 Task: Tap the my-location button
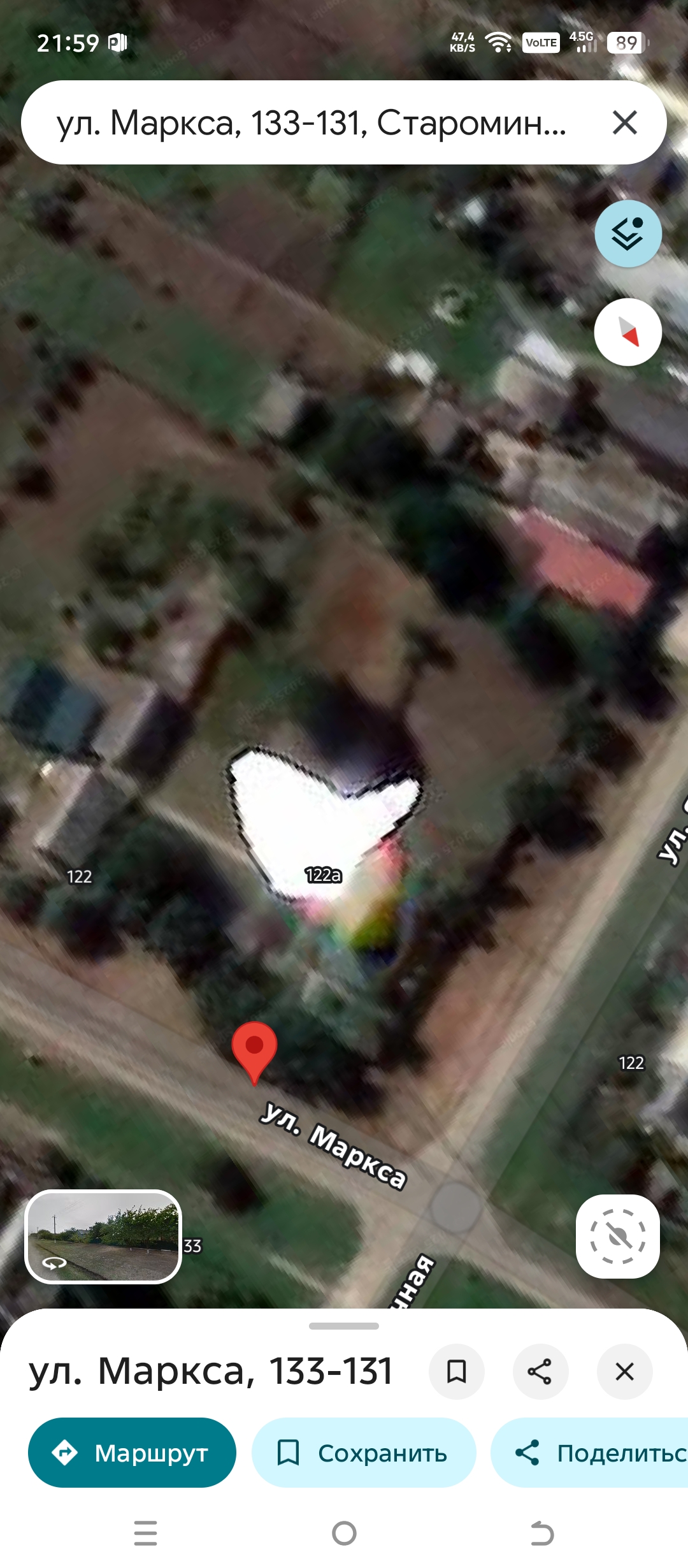(617, 1236)
